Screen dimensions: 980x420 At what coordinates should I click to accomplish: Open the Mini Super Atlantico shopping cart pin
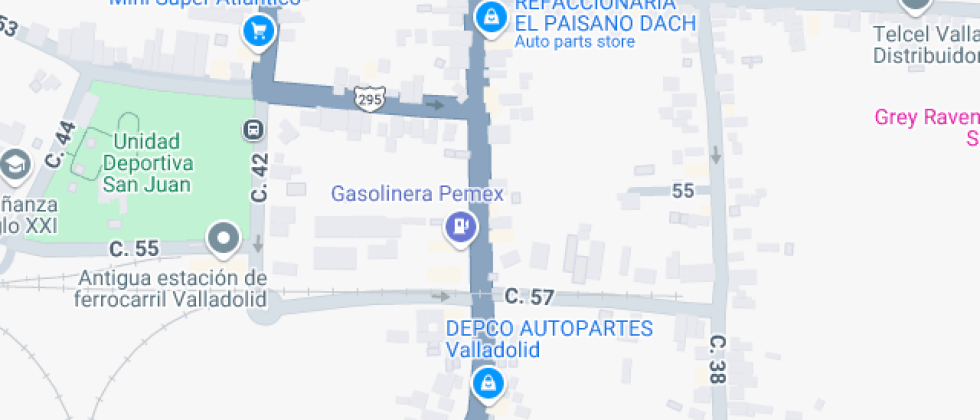(x=259, y=33)
